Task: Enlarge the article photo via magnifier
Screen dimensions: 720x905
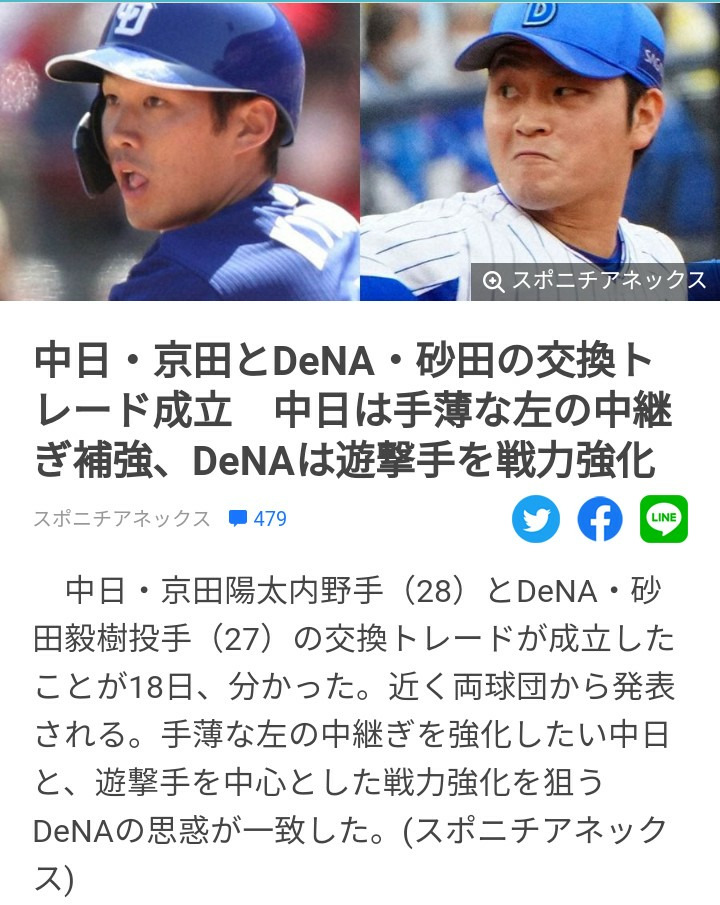Action: pos(493,281)
